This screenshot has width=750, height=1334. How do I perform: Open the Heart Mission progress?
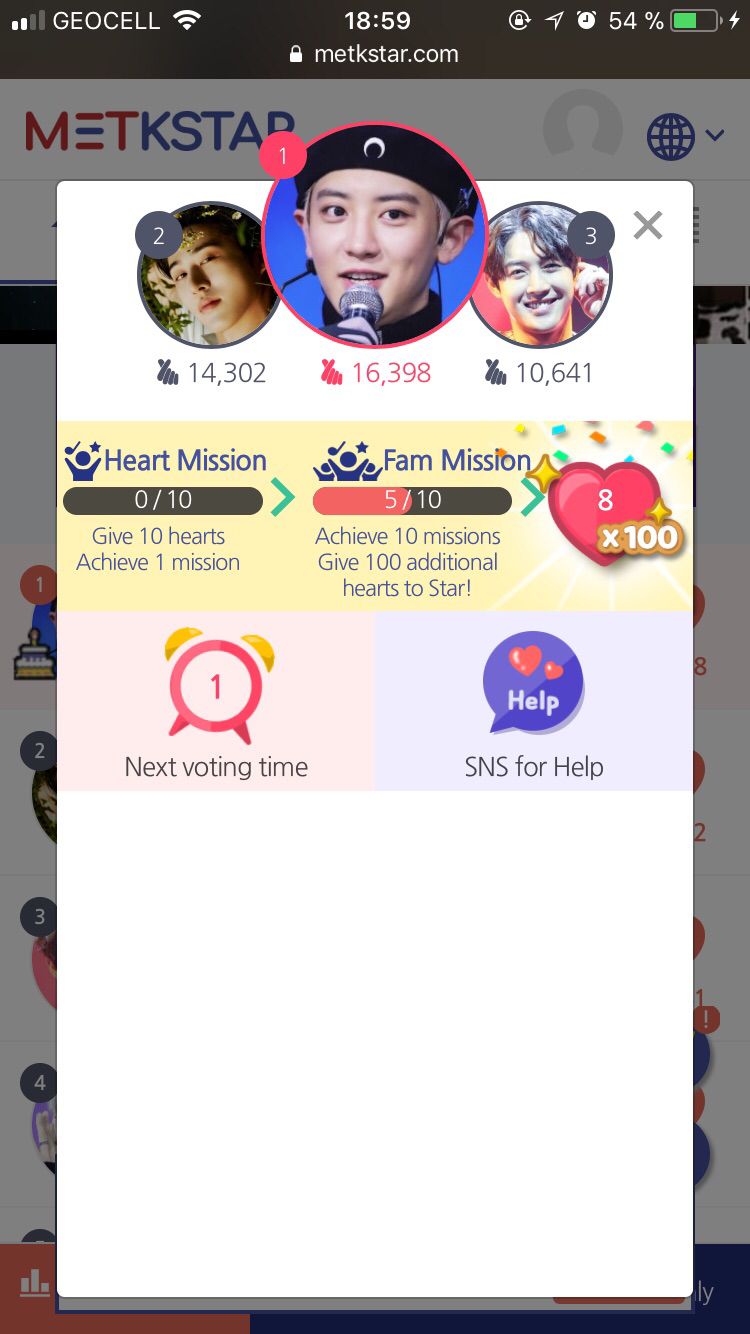click(163, 500)
